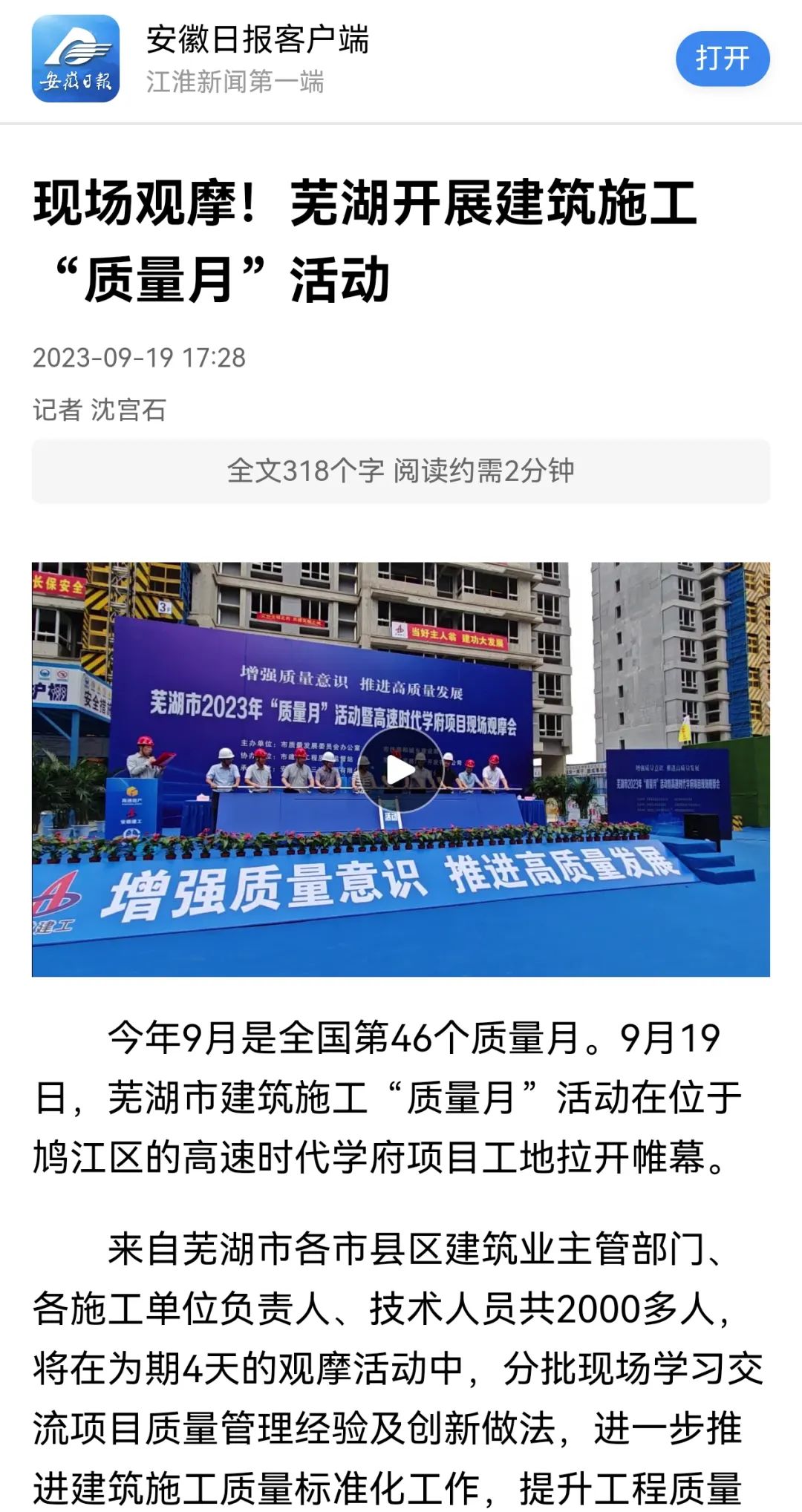
Task: Open the 安徽日报客户端 banner at the top
Action: pos(256,59)
